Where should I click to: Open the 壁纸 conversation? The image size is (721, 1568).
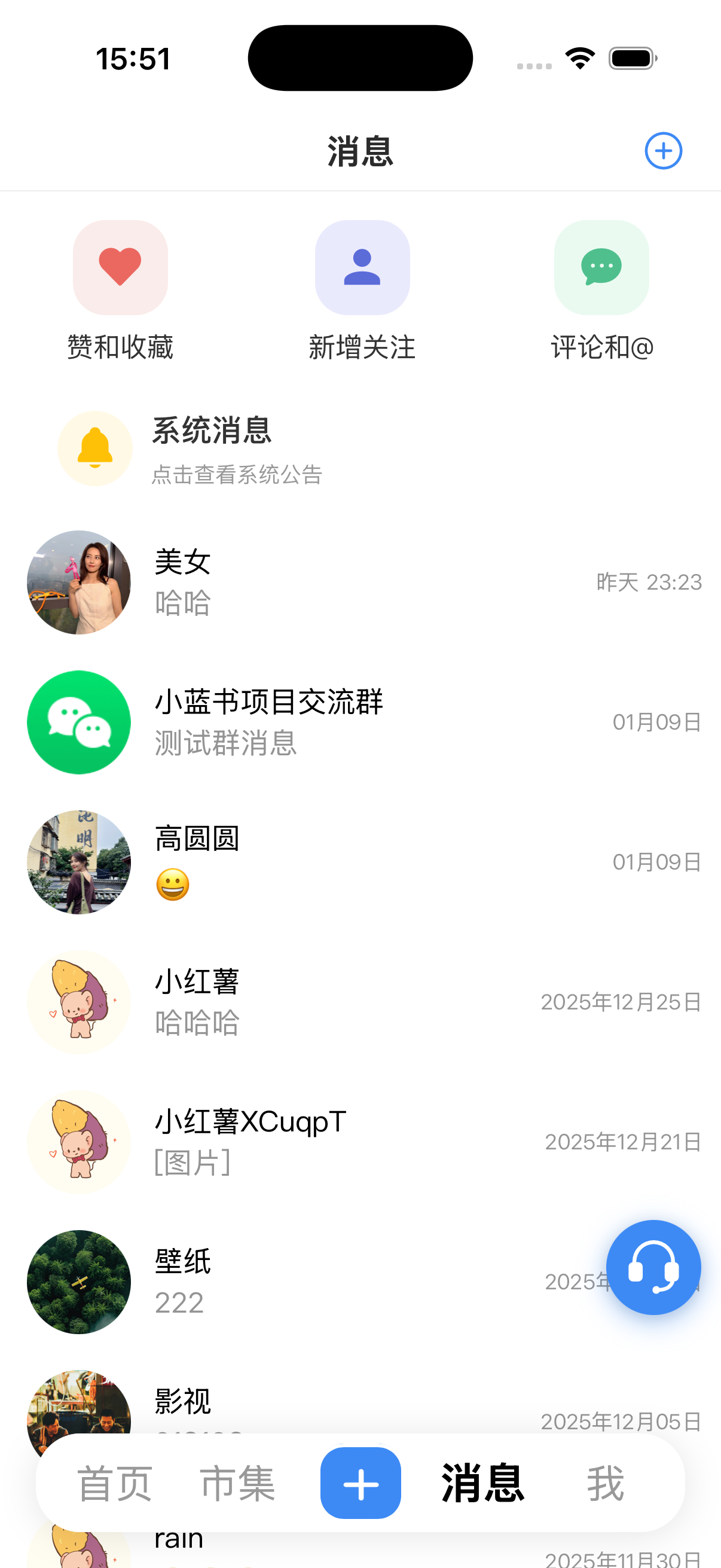[x=304, y=1282]
